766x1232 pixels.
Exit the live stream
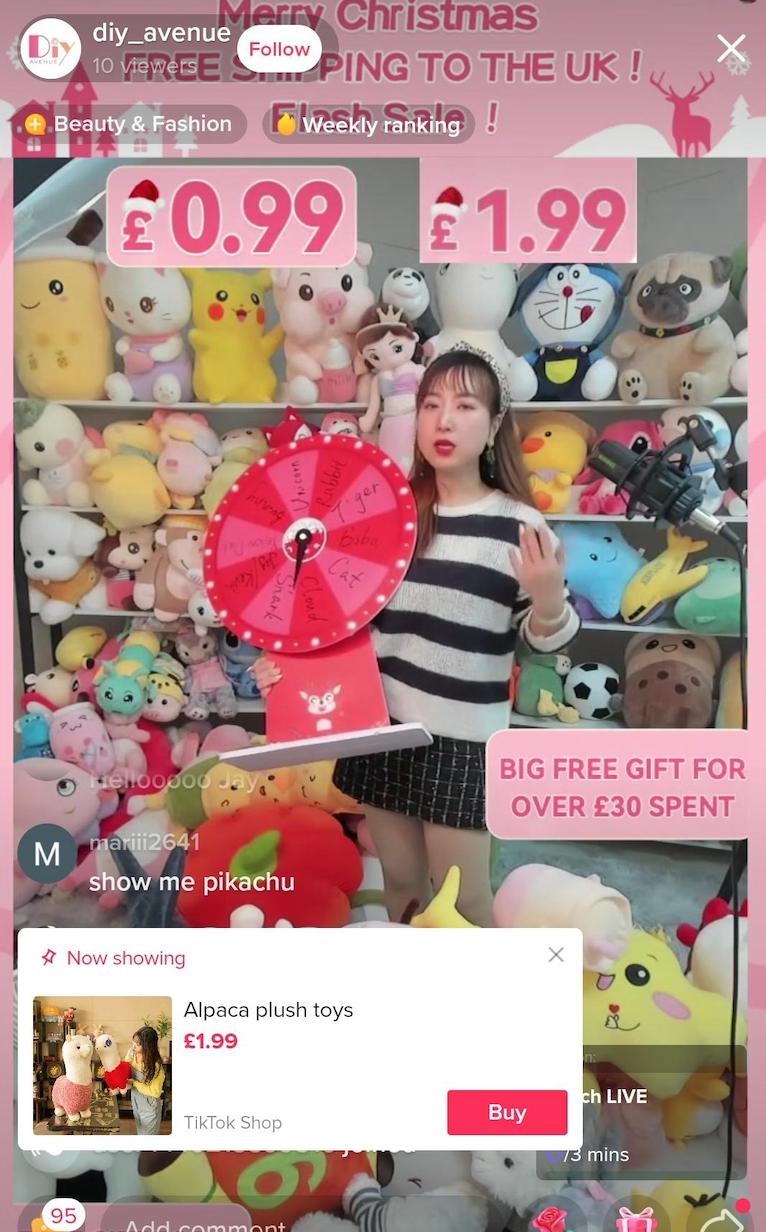731,48
